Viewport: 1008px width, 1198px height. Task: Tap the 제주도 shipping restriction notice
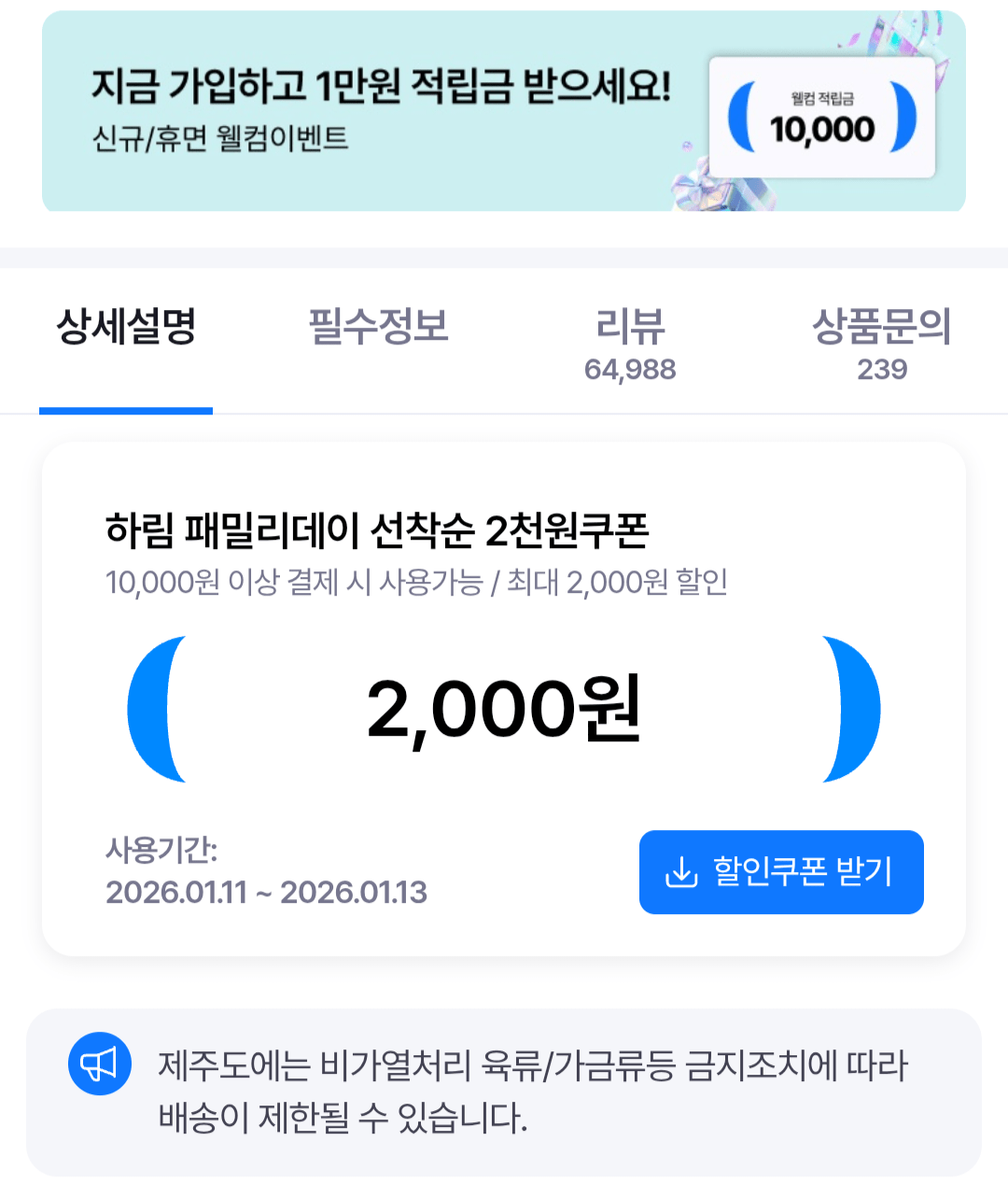(x=532, y=1088)
